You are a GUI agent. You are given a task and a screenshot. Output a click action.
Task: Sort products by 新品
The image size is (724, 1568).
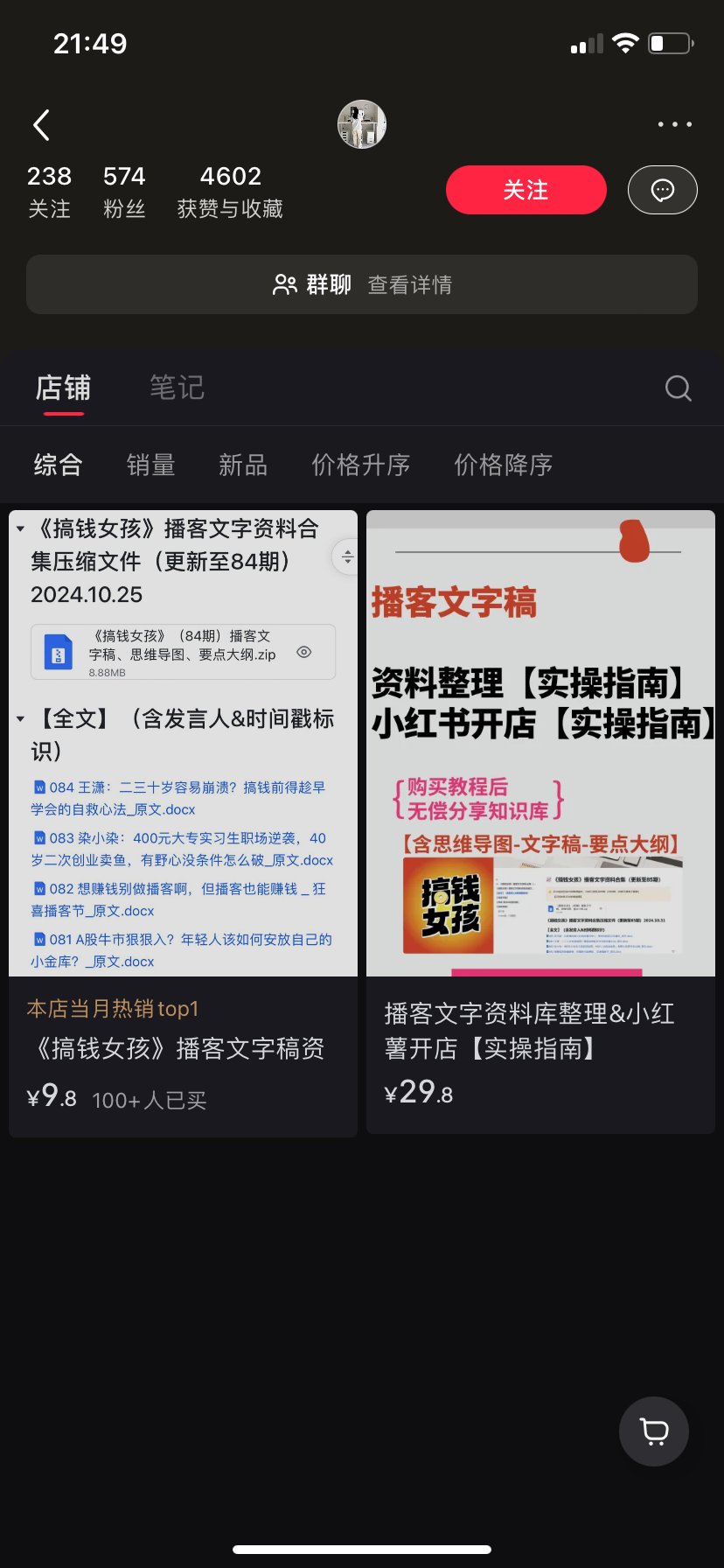tap(242, 465)
